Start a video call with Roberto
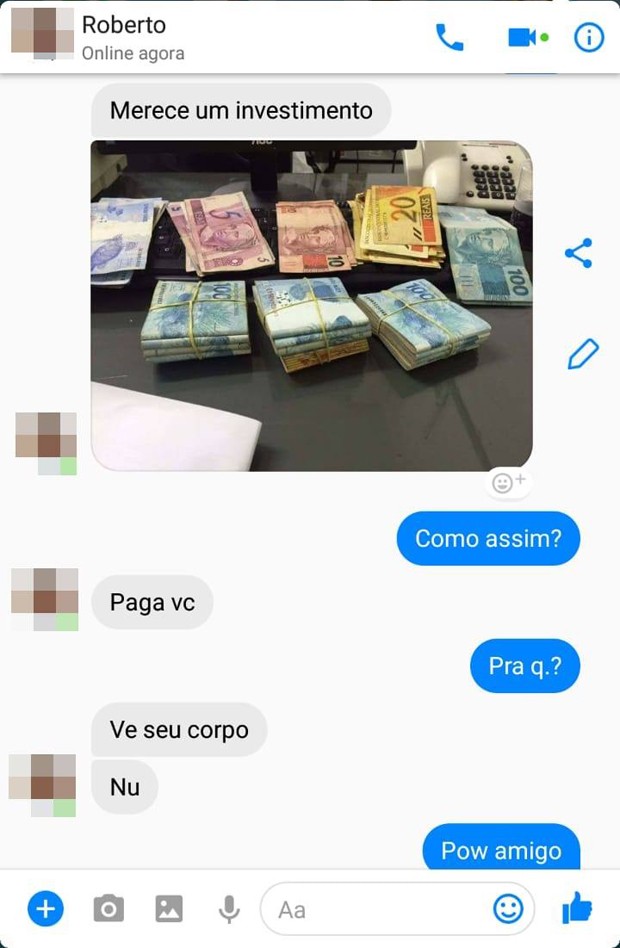The image size is (620, 948). click(x=522, y=38)
